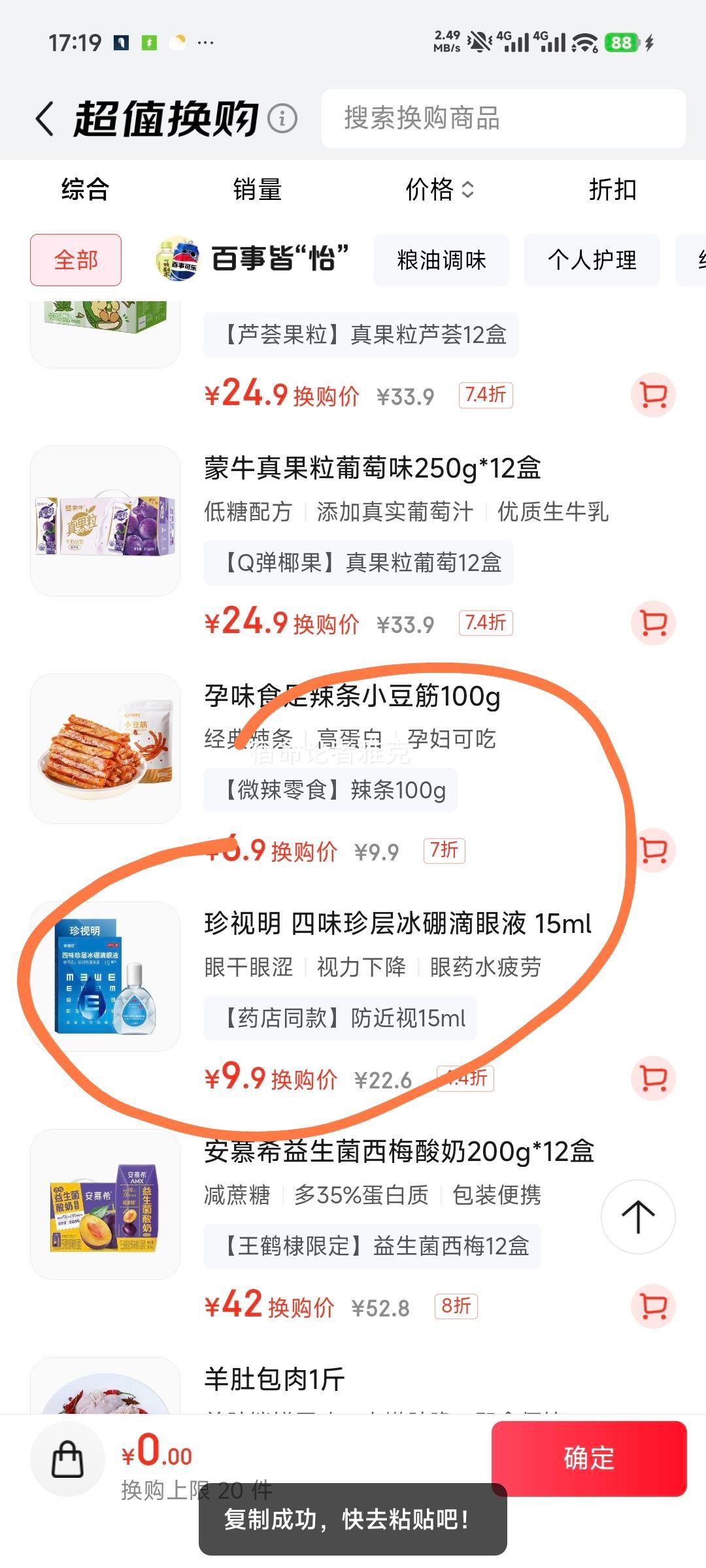Tap the scroll-to-top arrow button
Viewport: 706px width, 1568px height.
(637, 1217)
